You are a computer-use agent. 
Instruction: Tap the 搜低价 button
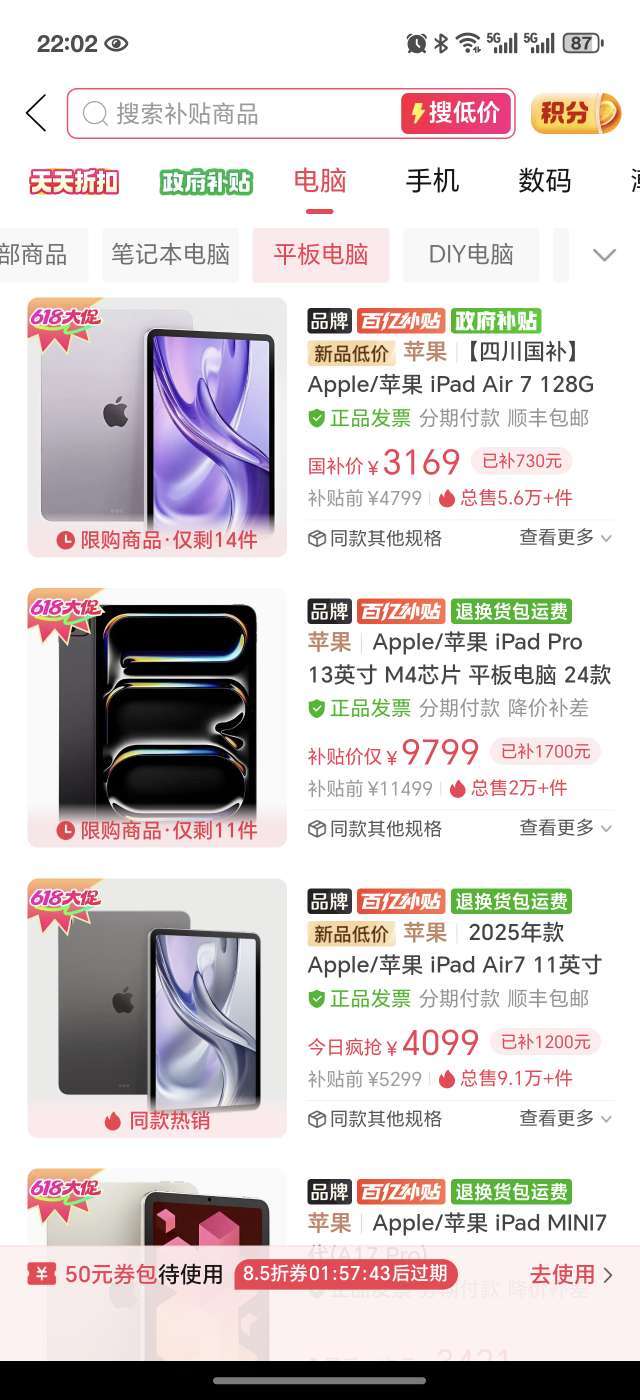456,113
